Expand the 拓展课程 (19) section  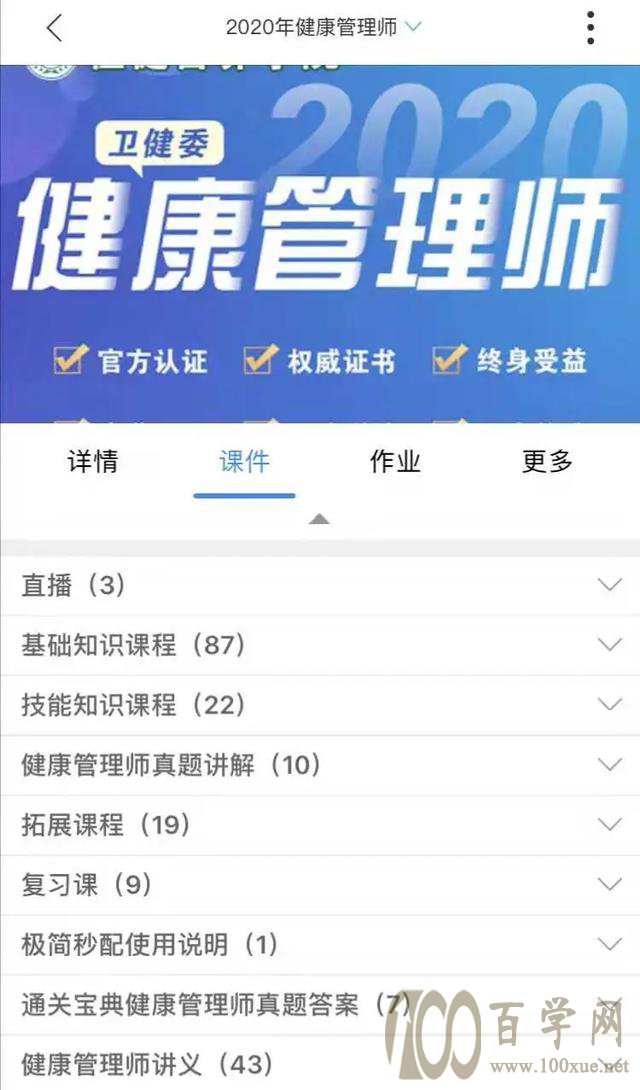pos(320,825)
